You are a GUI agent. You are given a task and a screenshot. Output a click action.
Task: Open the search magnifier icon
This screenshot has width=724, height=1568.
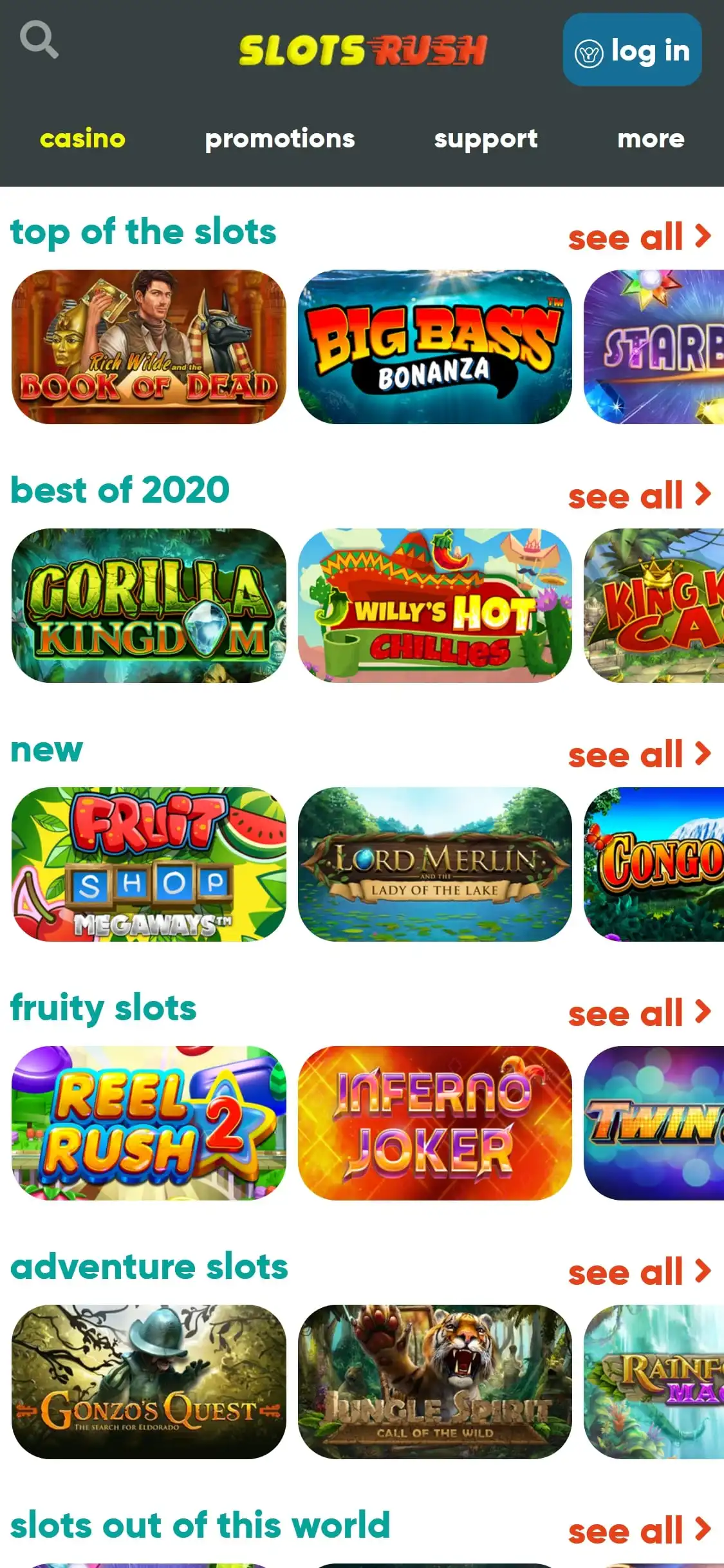coord(39,40)
